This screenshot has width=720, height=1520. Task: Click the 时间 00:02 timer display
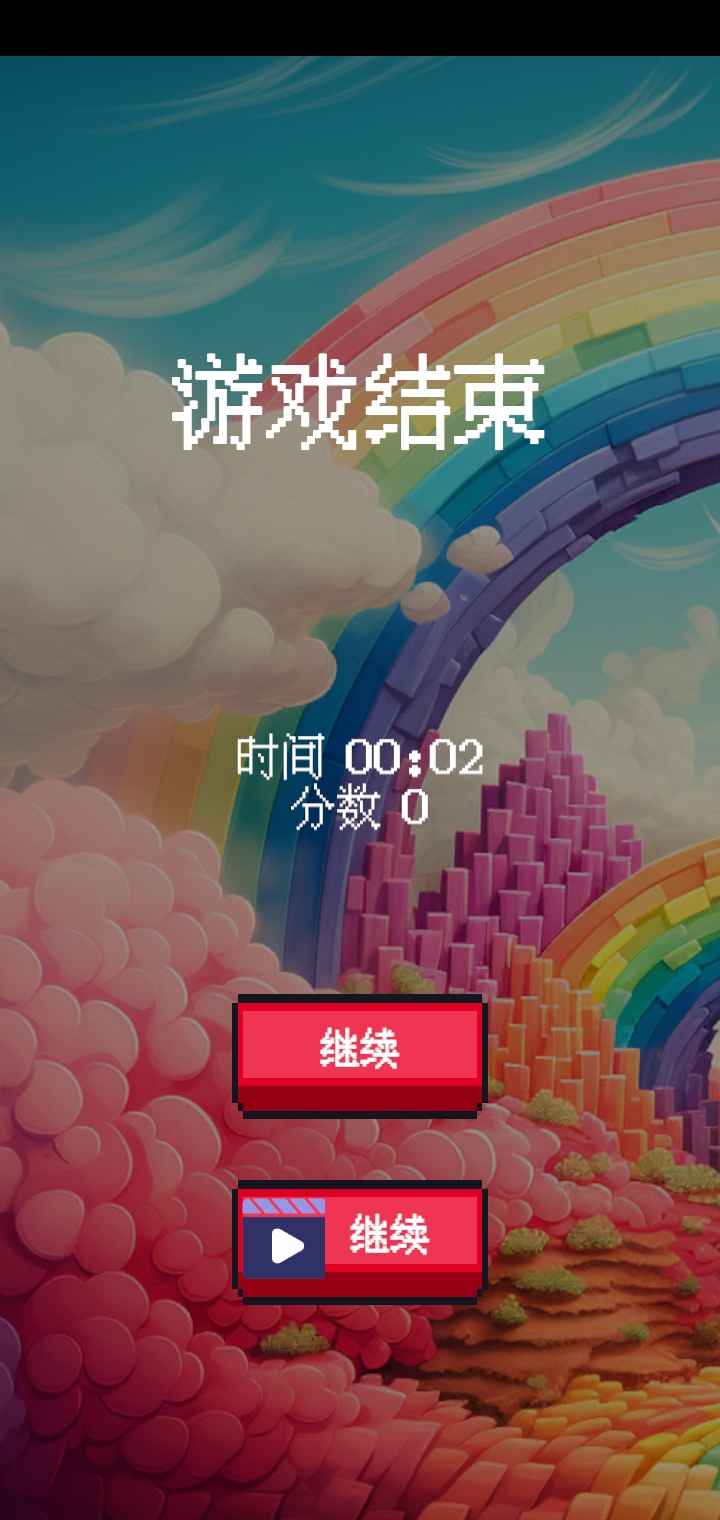(360, 758)
